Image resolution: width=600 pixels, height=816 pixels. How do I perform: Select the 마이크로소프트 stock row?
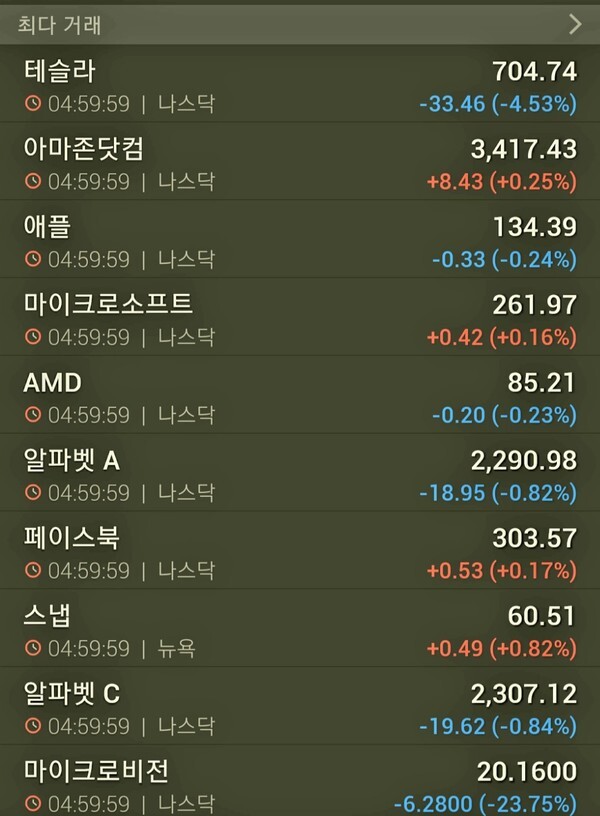pos(300,320)
